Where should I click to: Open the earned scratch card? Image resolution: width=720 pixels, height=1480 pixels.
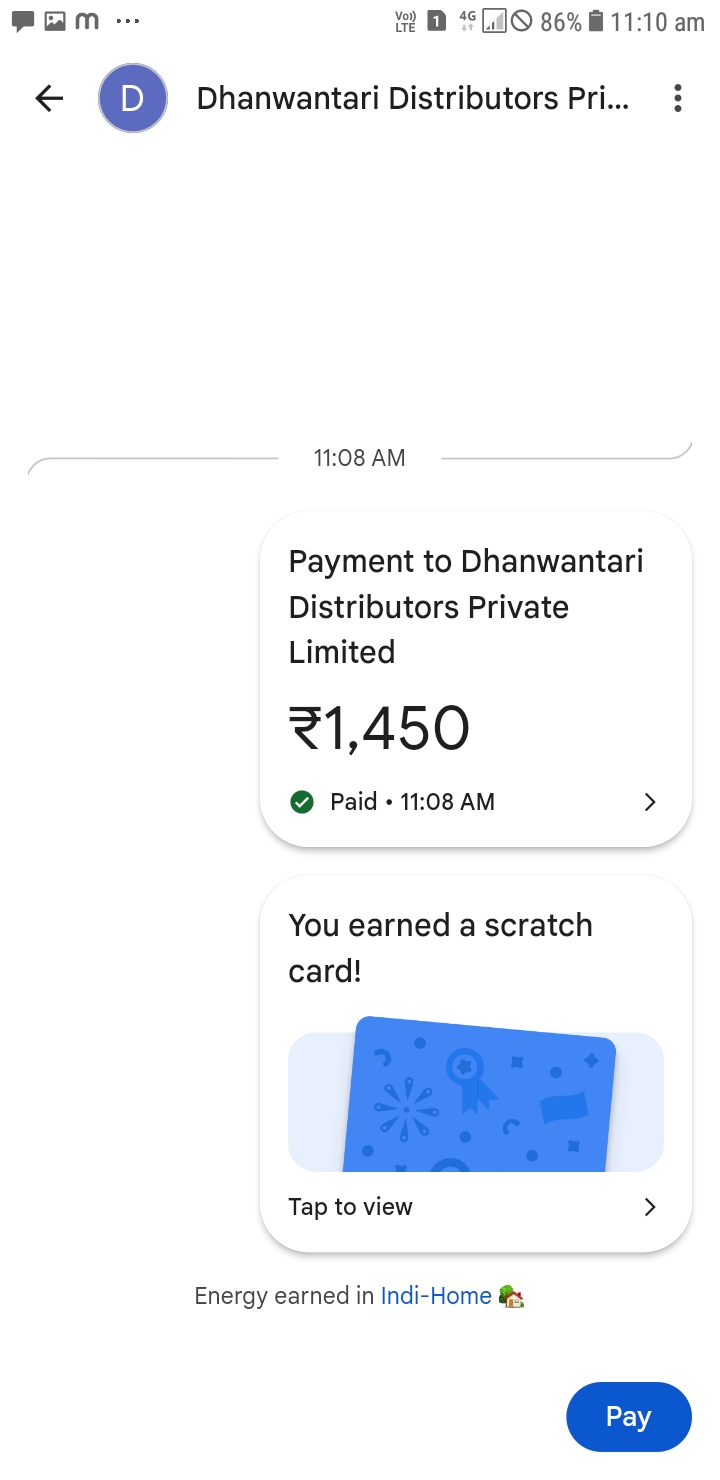[476, 1064]
